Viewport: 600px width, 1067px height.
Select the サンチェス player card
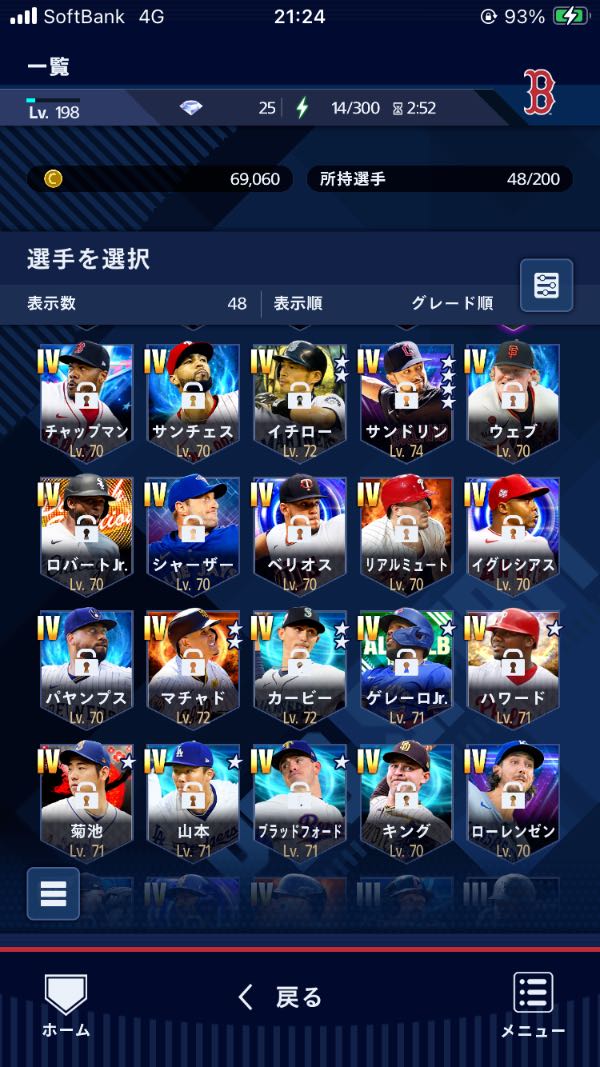[x=193, y=400]
